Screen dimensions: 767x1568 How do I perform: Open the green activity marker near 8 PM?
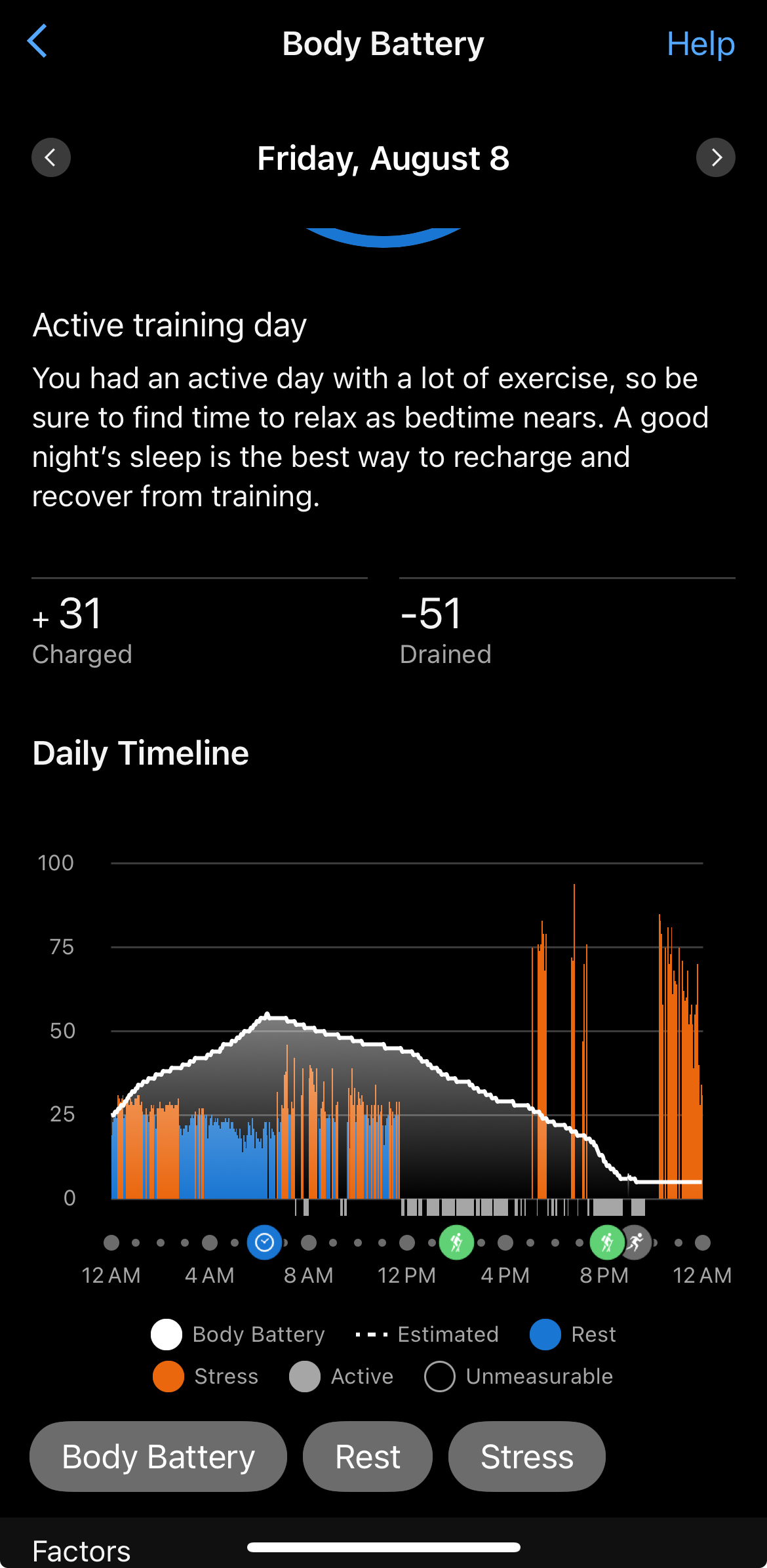tap(606, 1242)
